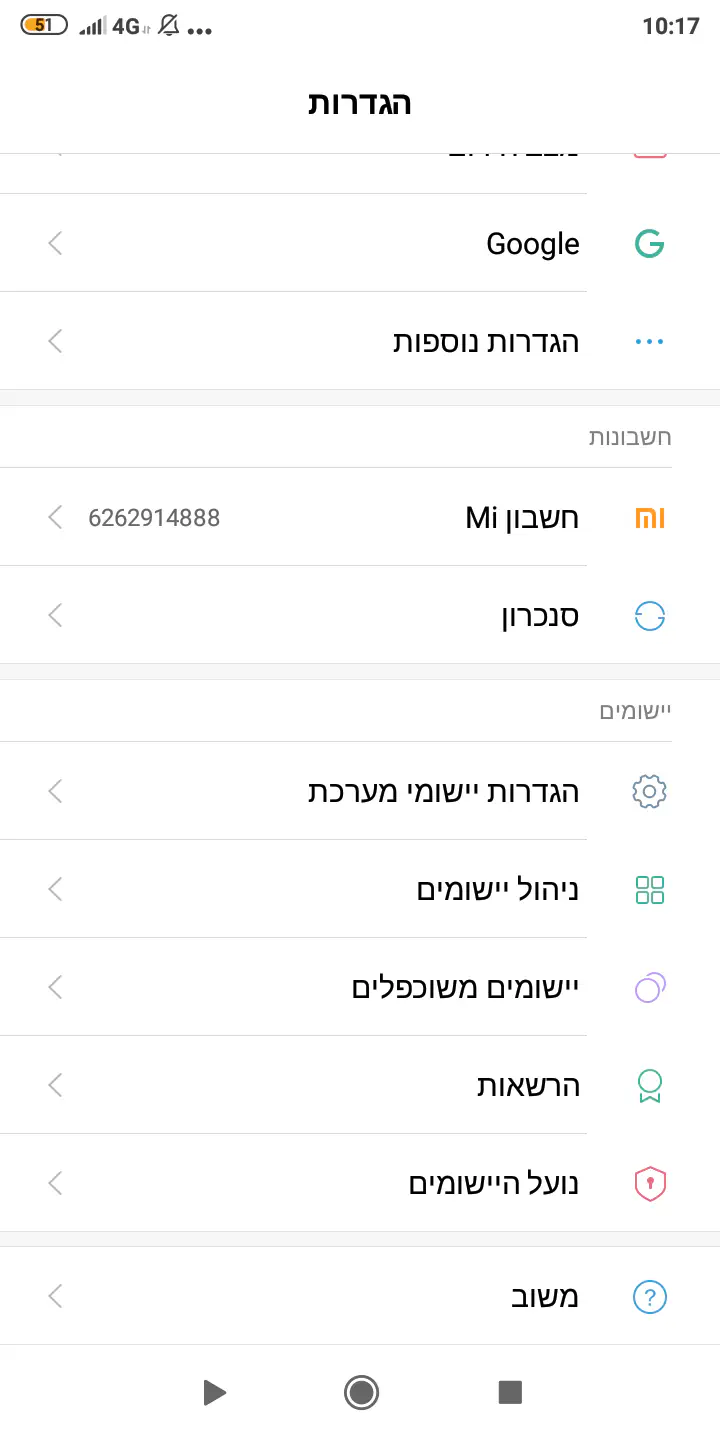Tap the system home button
The height and width of the screenshot is (1440, 720).
tap(361, 1392)
